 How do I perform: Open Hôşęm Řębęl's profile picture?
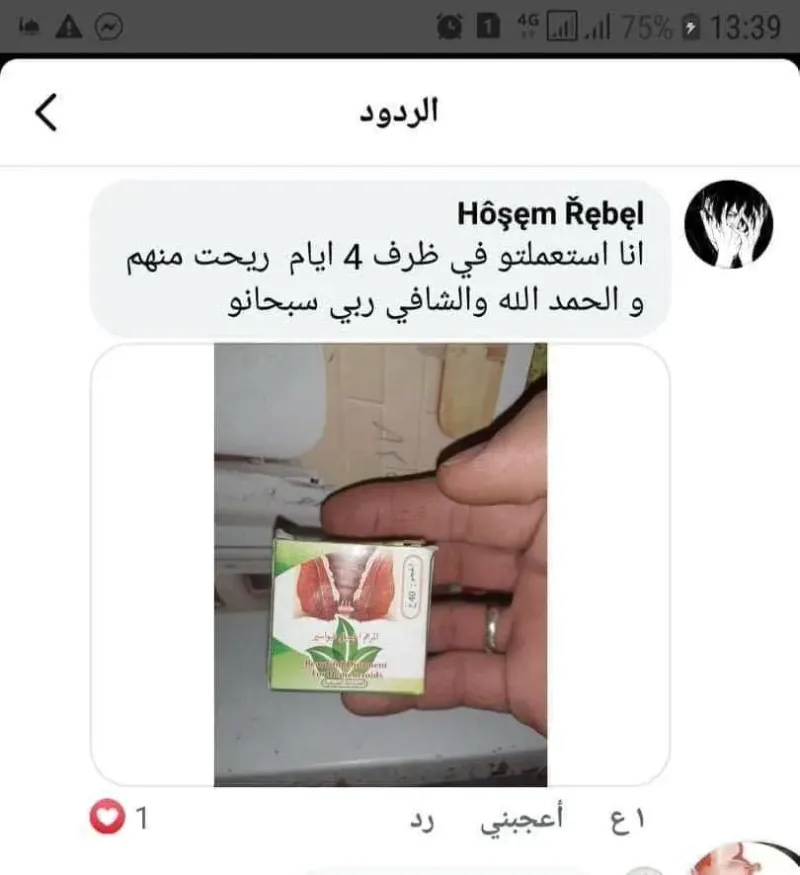(729, 224)
